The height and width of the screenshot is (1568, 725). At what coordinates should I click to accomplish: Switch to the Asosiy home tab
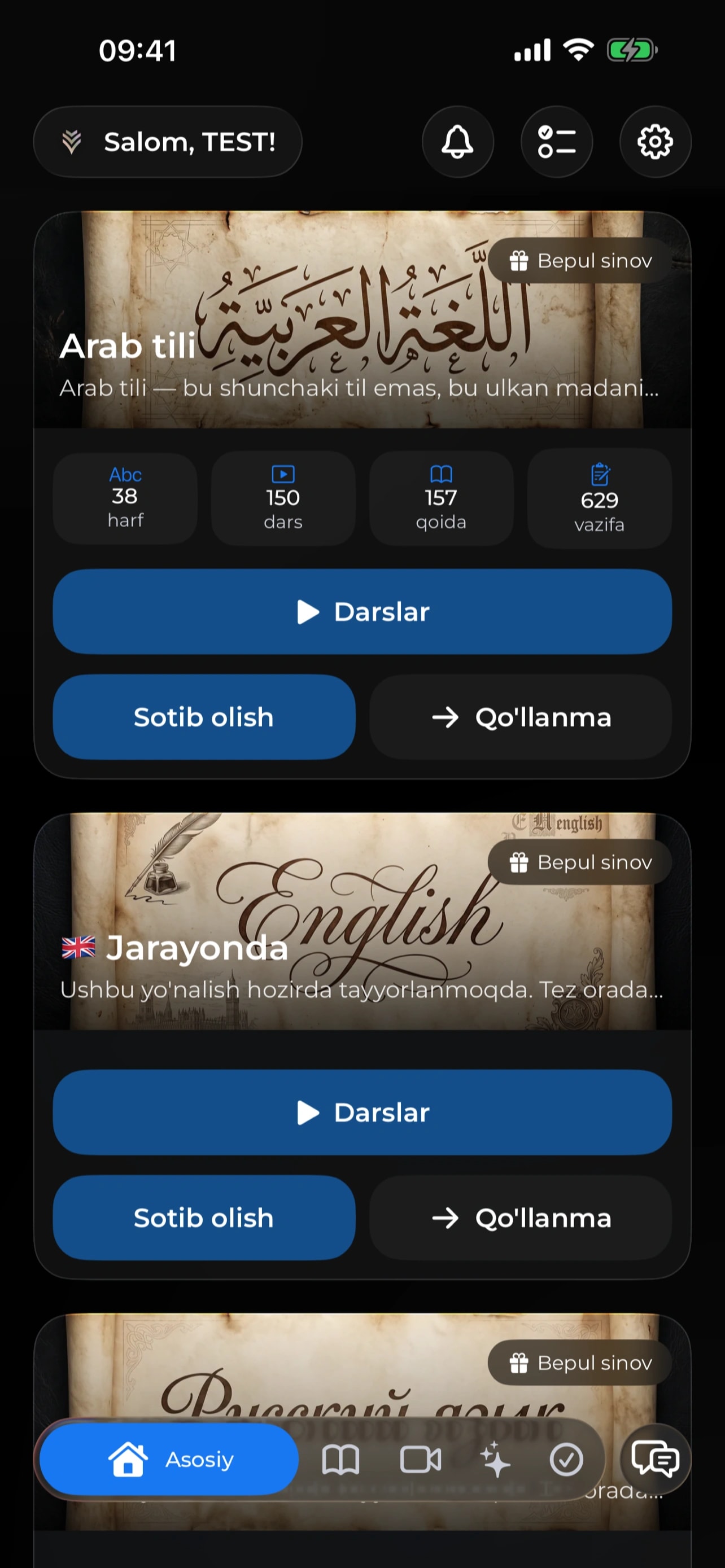point(169,1459)
